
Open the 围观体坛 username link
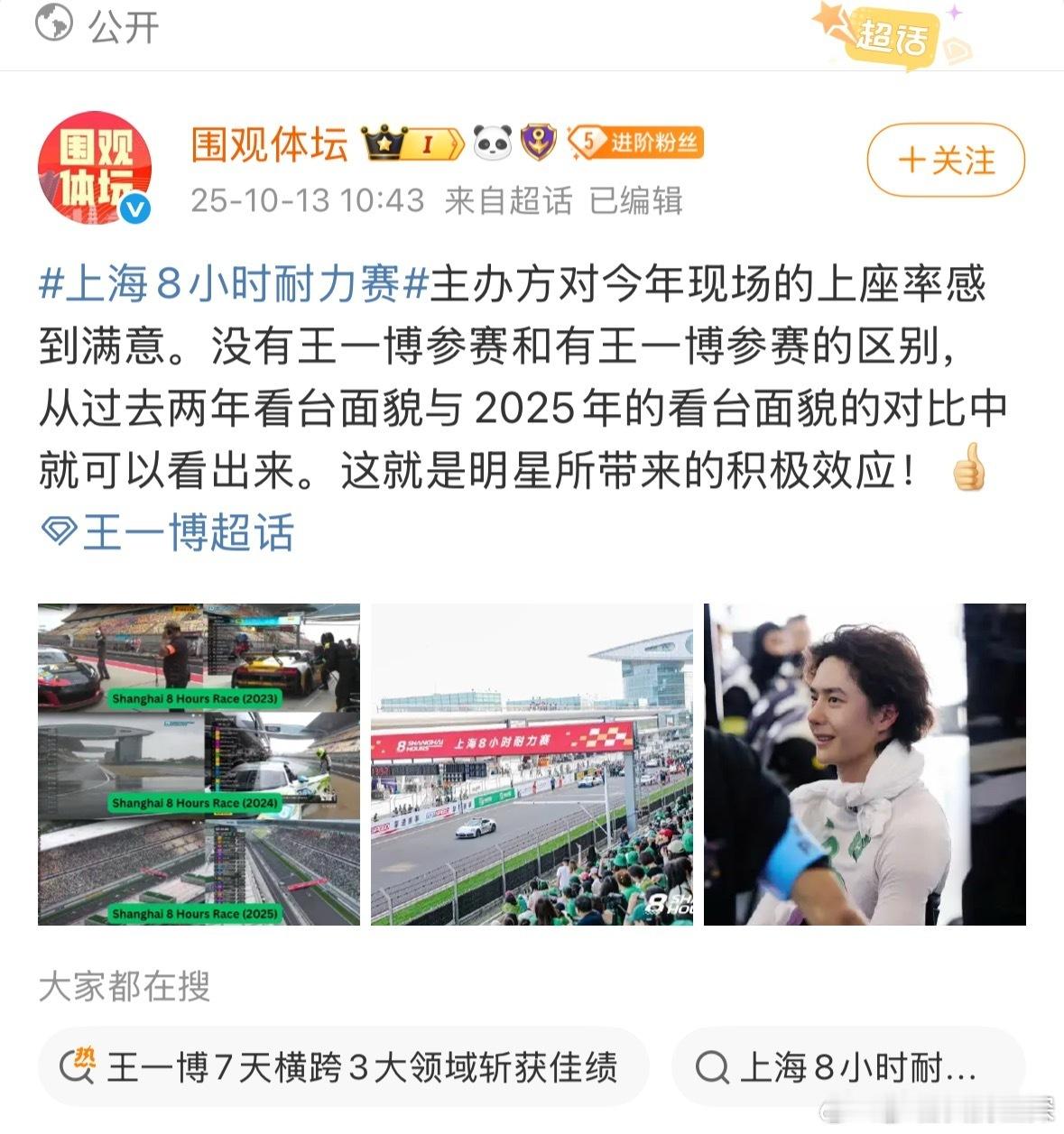coord(269,144)
